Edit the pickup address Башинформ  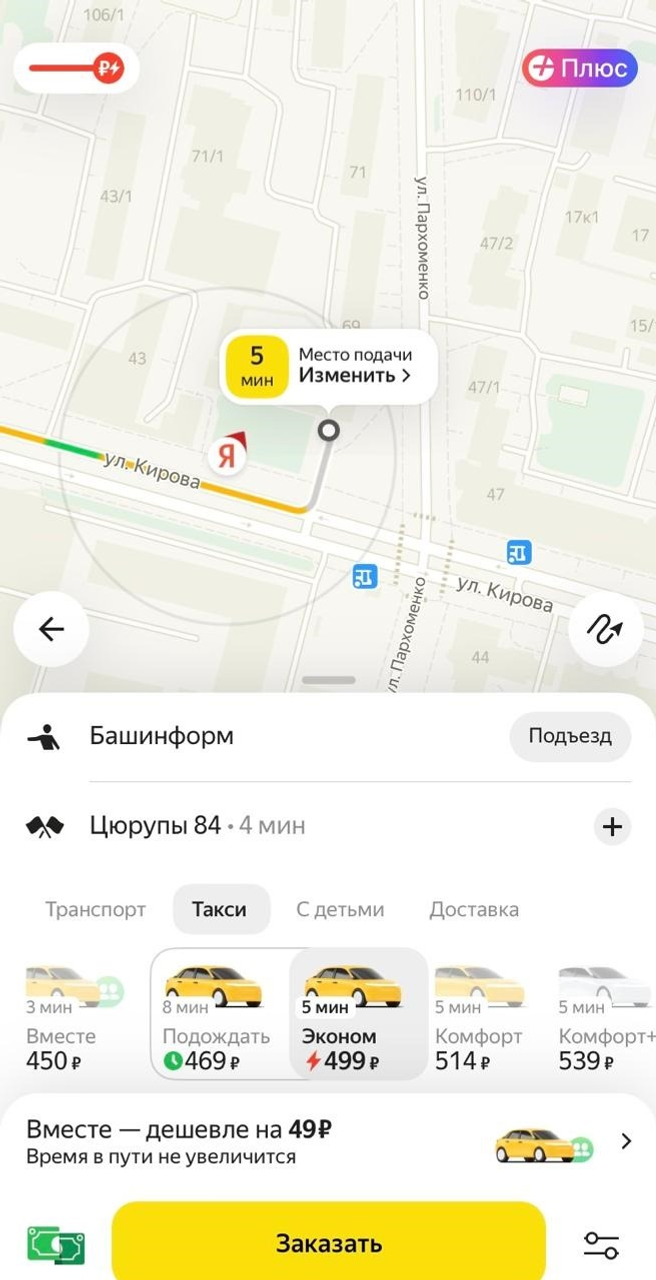point(162,736)
